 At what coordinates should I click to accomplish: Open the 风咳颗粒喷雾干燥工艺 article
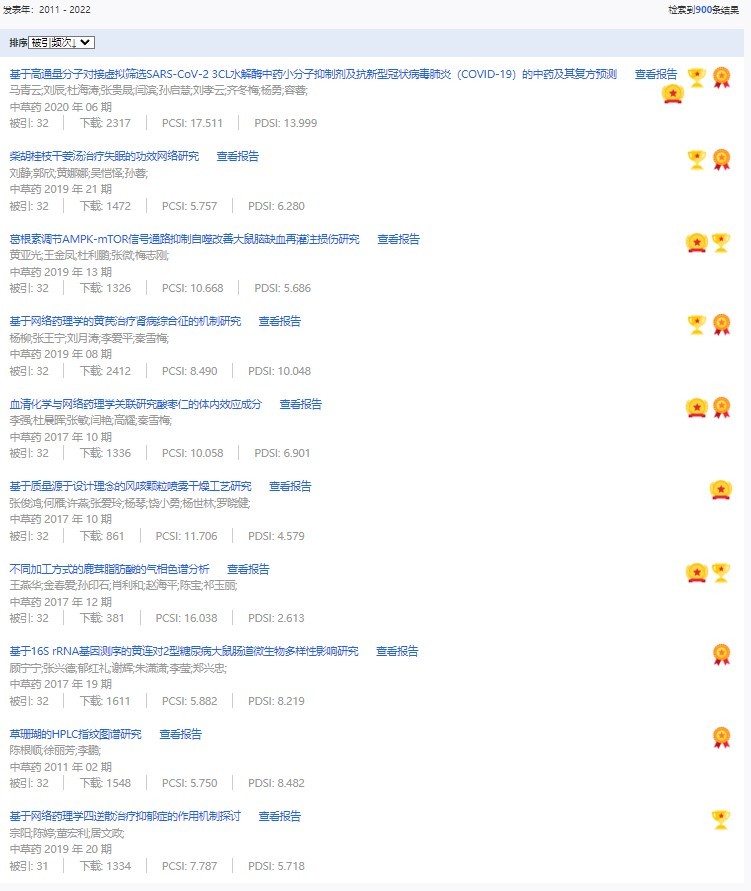(130, 487)
